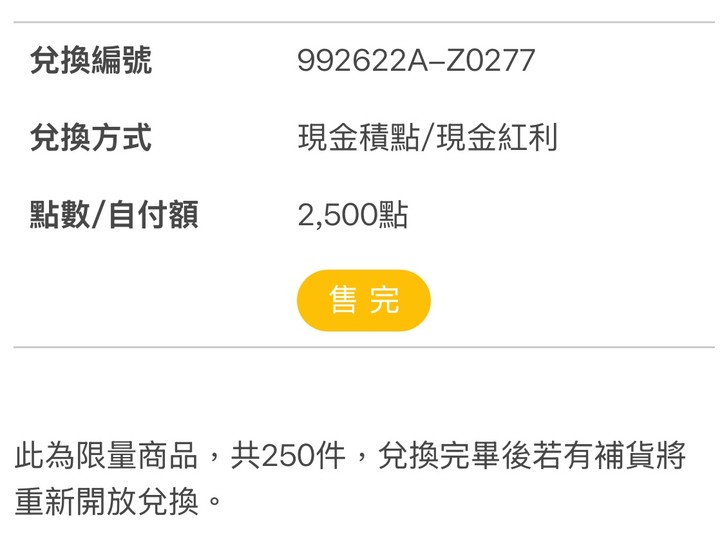Tap the yellow 售完 sold-out button
This screenshot has height=540, width=722.
point(364,300)
